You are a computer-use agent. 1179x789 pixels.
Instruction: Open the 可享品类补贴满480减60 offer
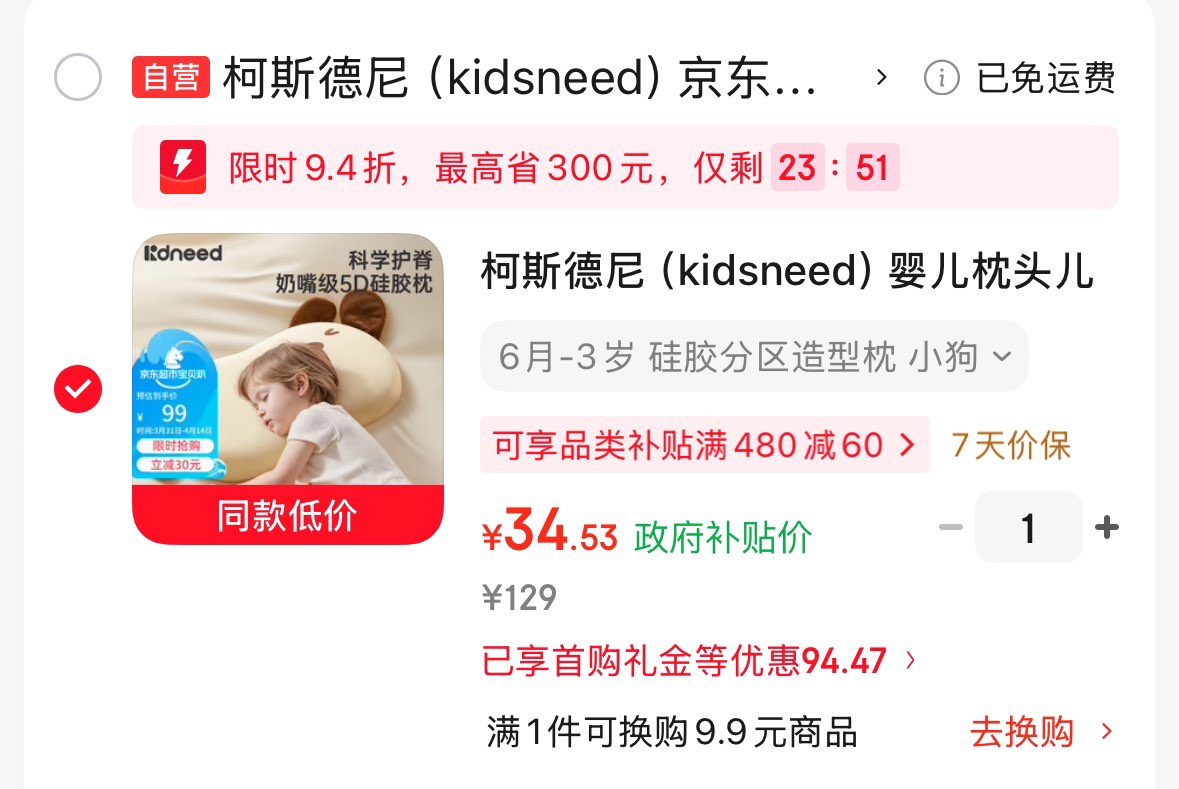click(x=704, y=445)
